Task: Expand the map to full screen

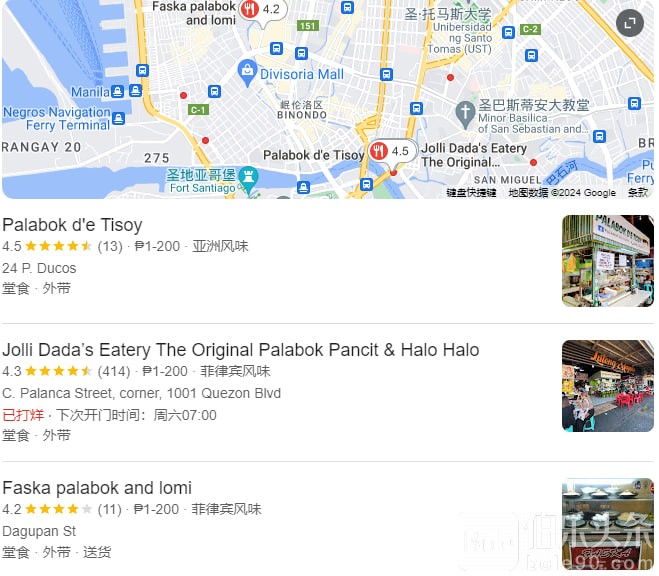Action: point(629,23)
